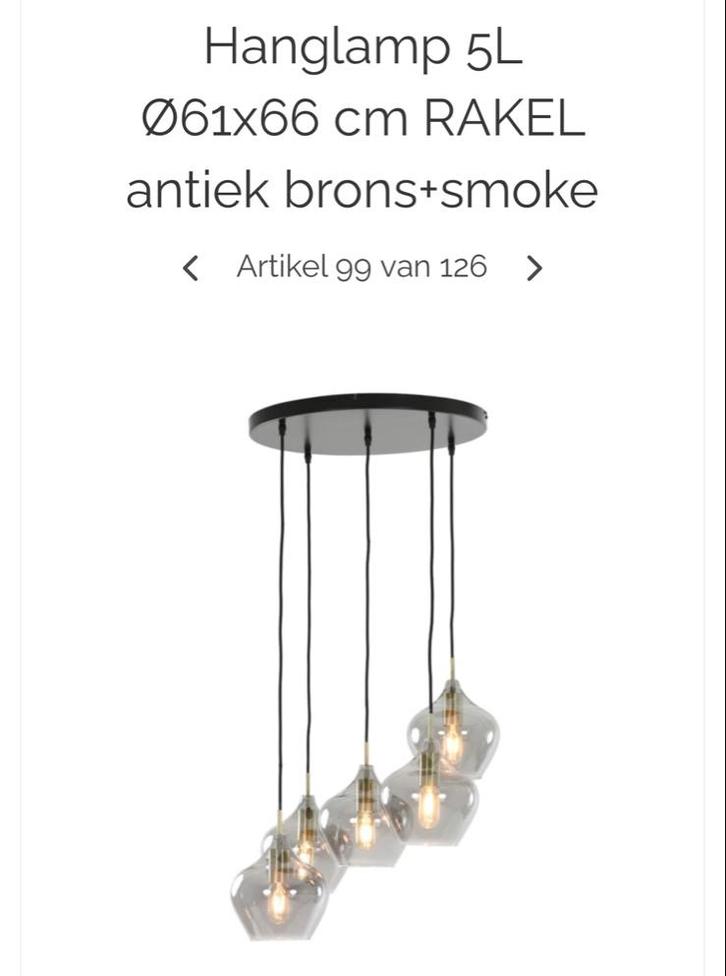726x976 pixels.
Task: Open the RAKEL hanglamp product image
Action: point(365,660)
